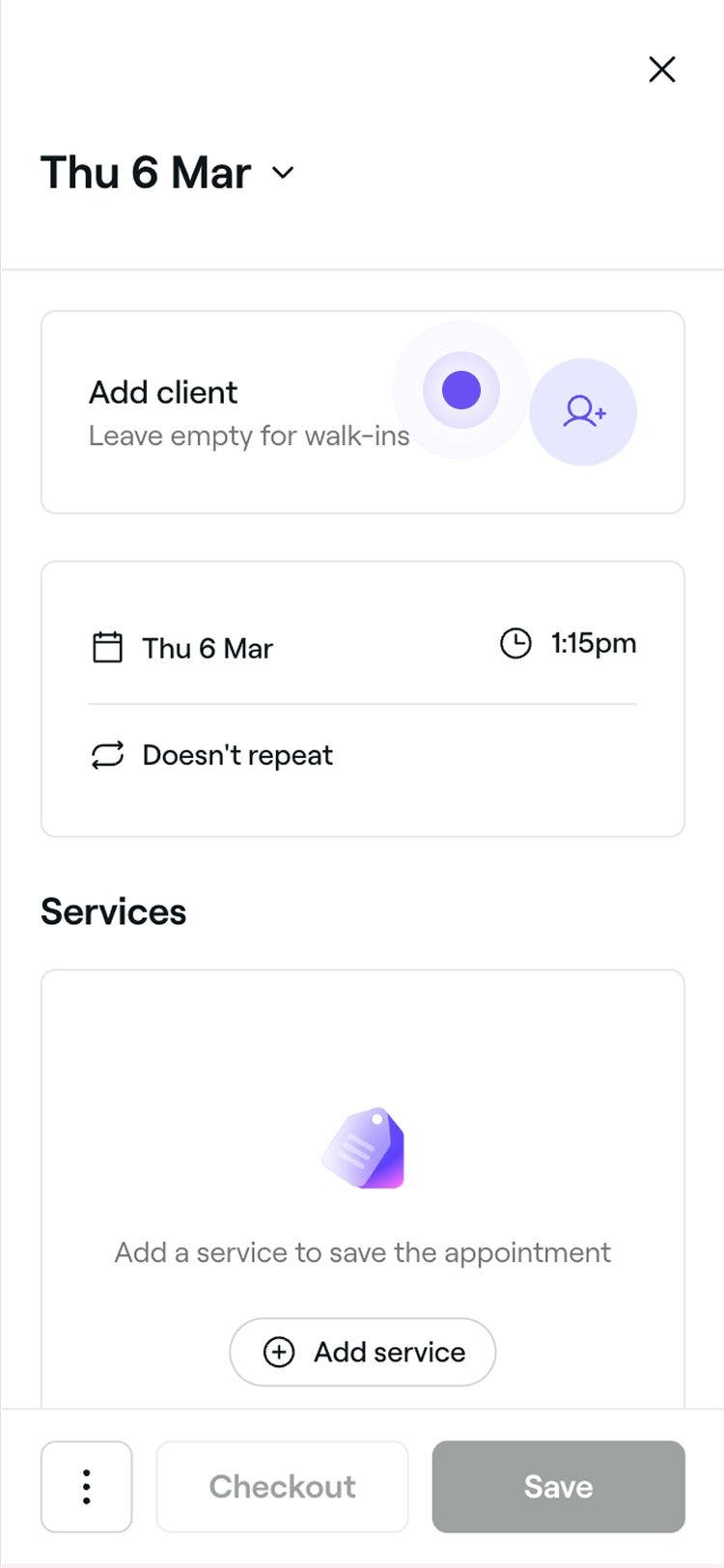
Task: Click the date and time details card
Action: point(362,697)
